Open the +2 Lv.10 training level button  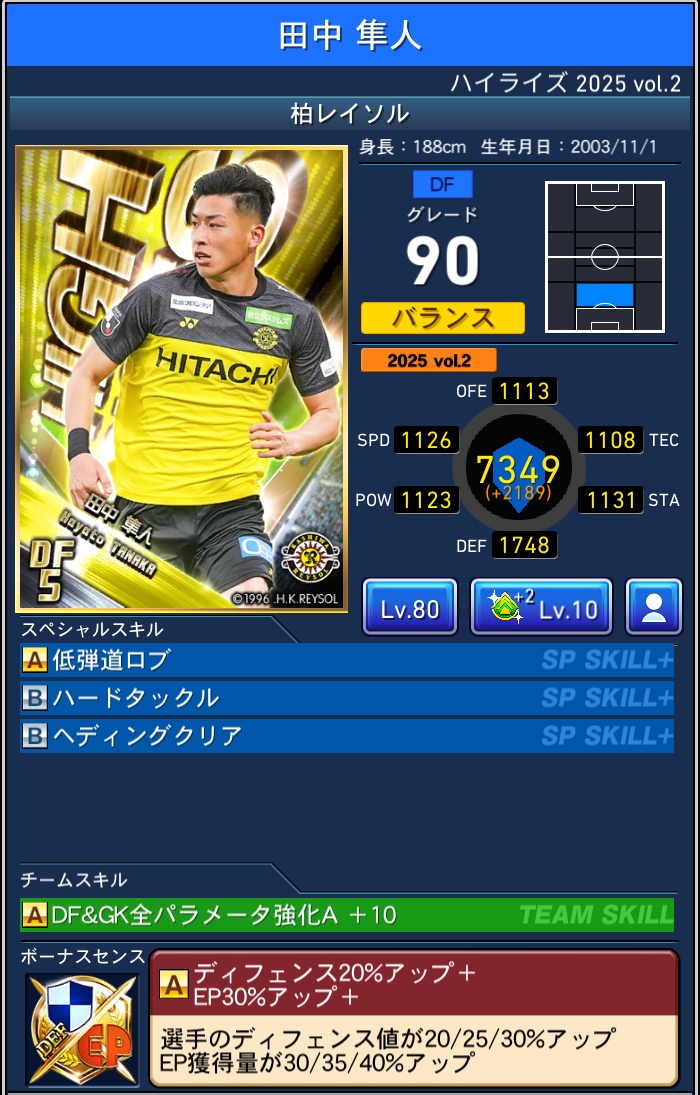[x=541, y=607]
